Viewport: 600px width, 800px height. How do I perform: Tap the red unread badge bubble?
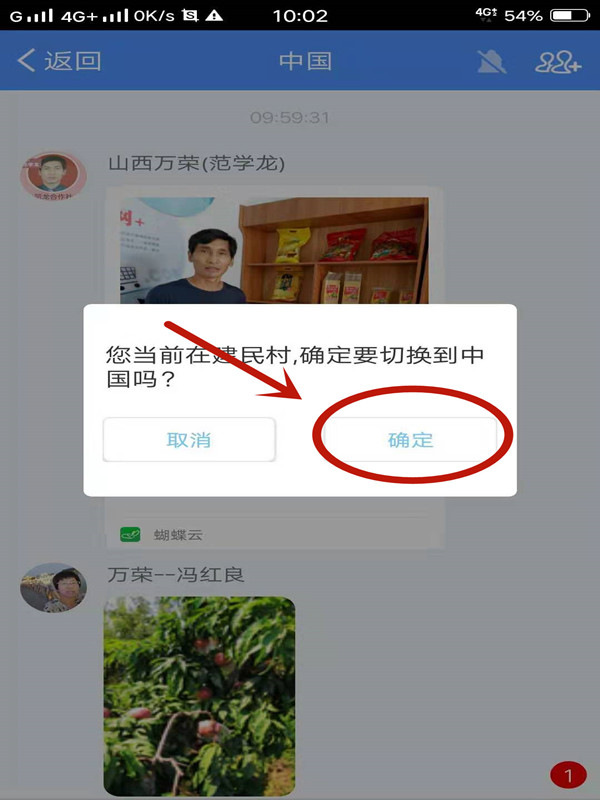pyautogui.click(x=568, y=775)
